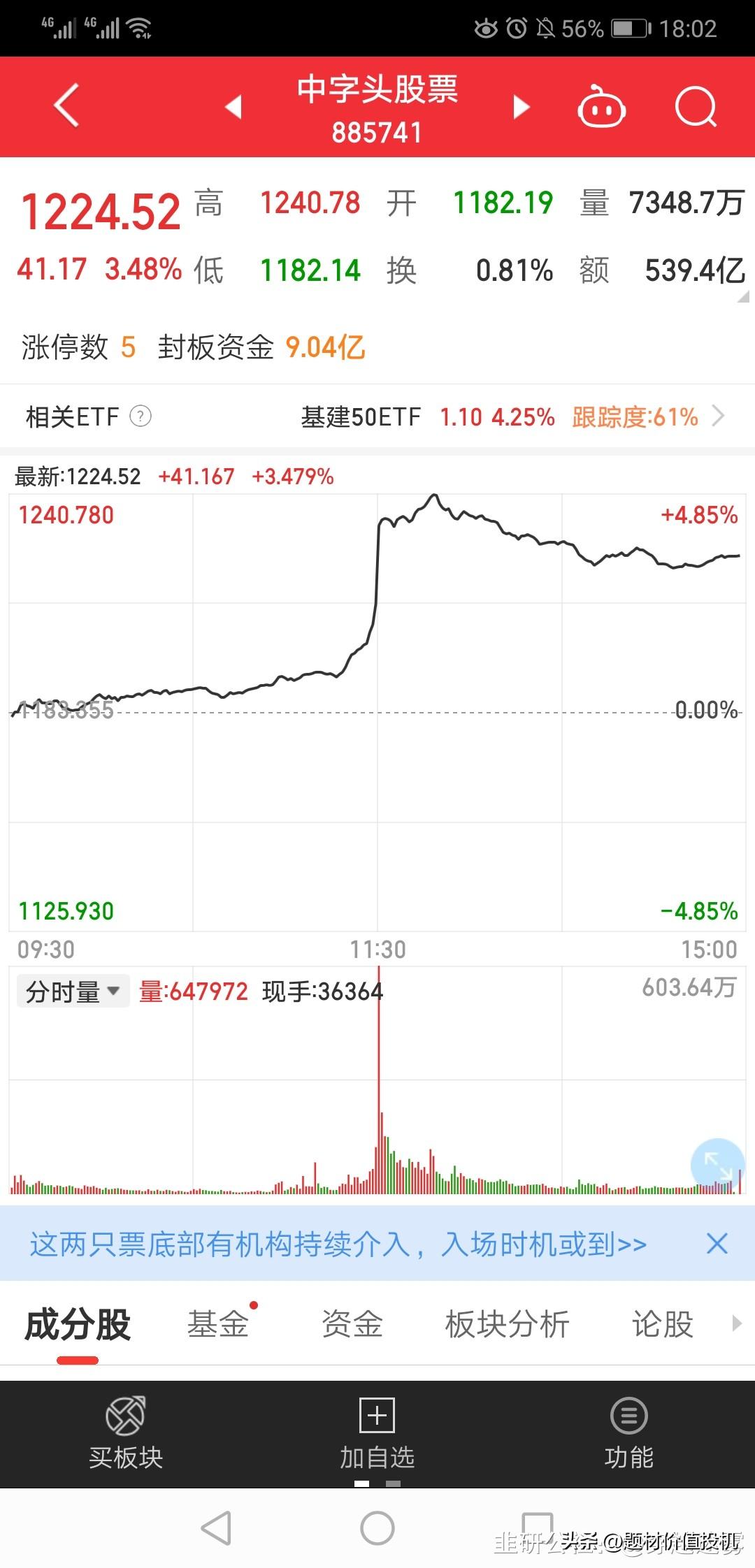
Task: Dismiss the blue promo banner
Action: click(x=717, y=1244)
